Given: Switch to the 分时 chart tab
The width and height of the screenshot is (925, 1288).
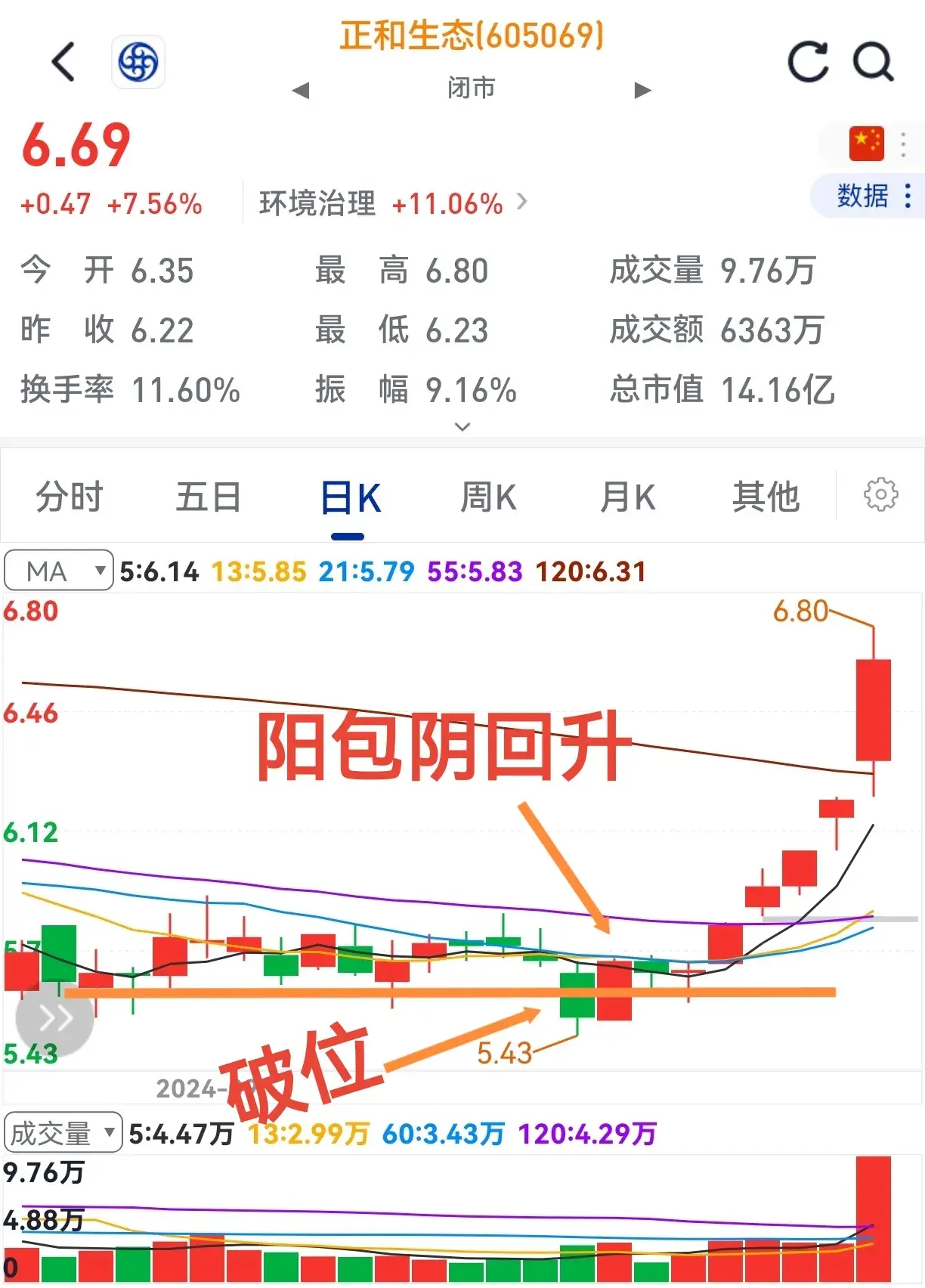Looking at the screenshot, I should click(x=70, y=497).
